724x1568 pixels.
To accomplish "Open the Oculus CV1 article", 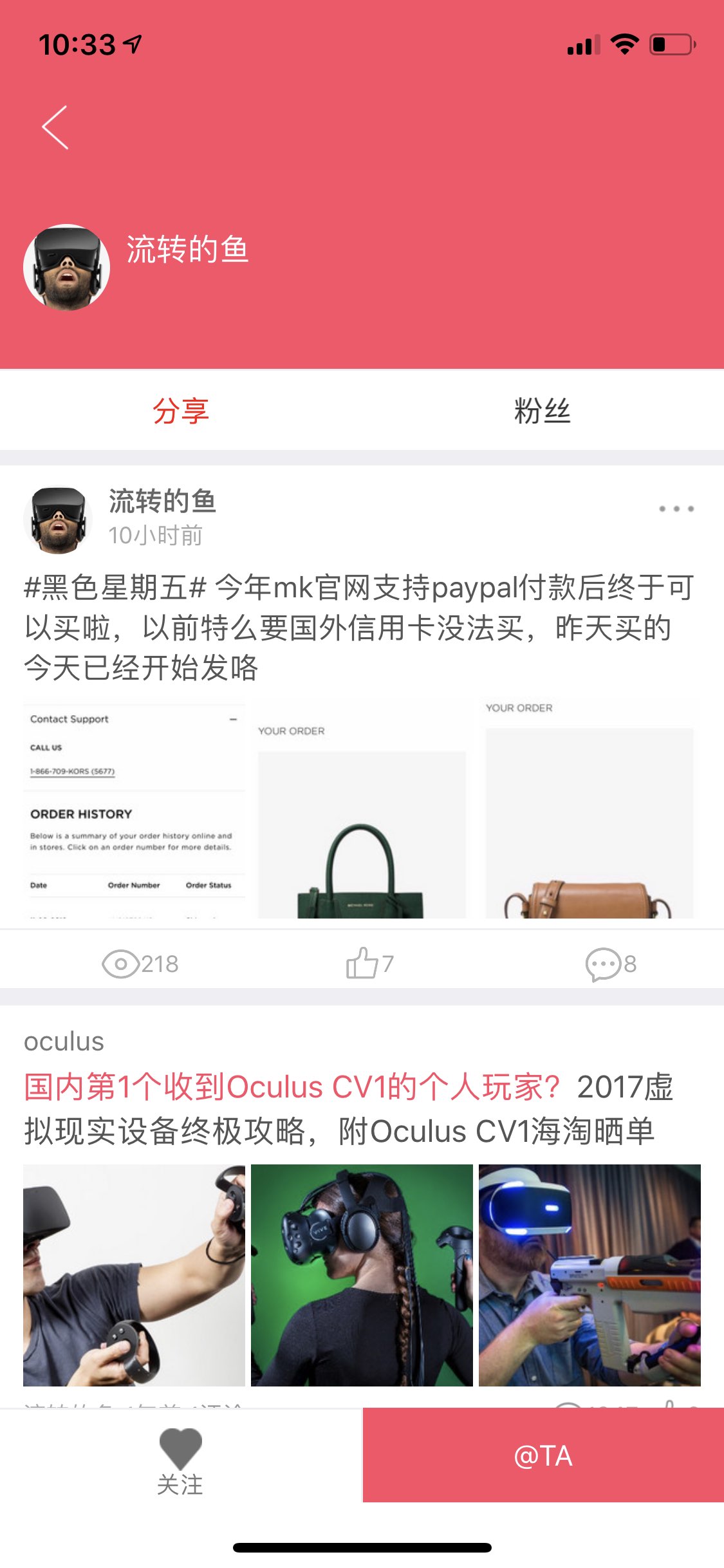I will (348, 1108).
